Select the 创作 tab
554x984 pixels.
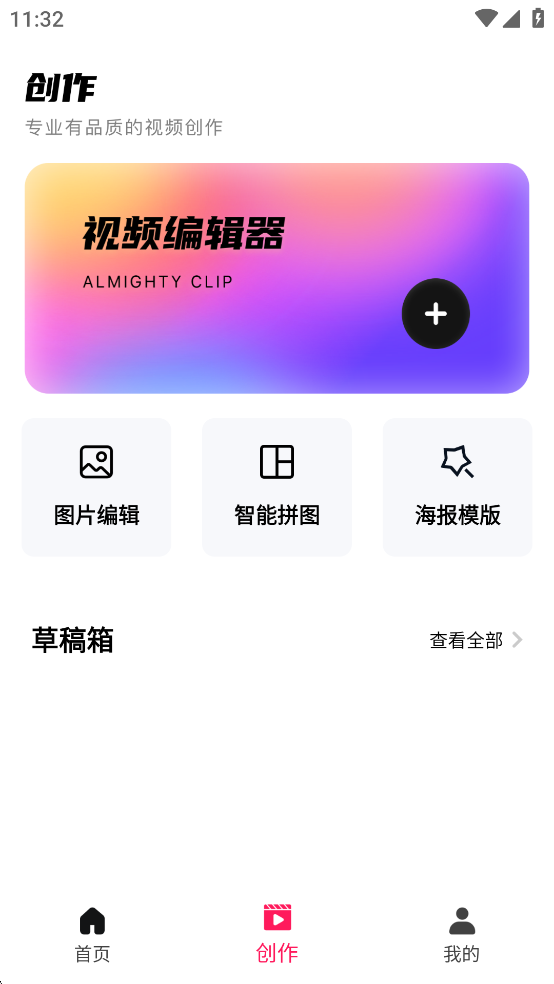[277, 934]
